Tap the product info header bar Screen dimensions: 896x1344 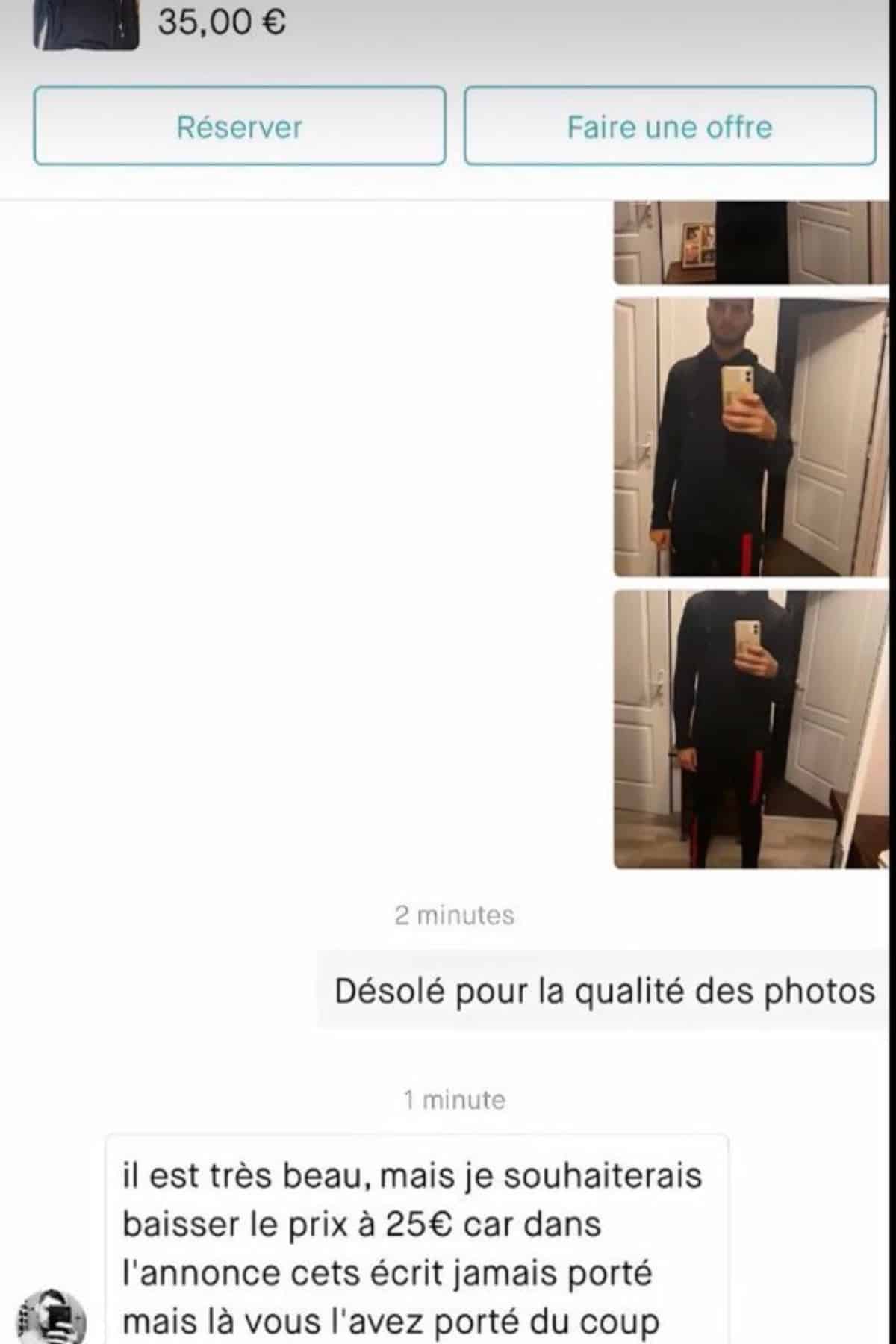pyautogui.click(x=448, y=22)
